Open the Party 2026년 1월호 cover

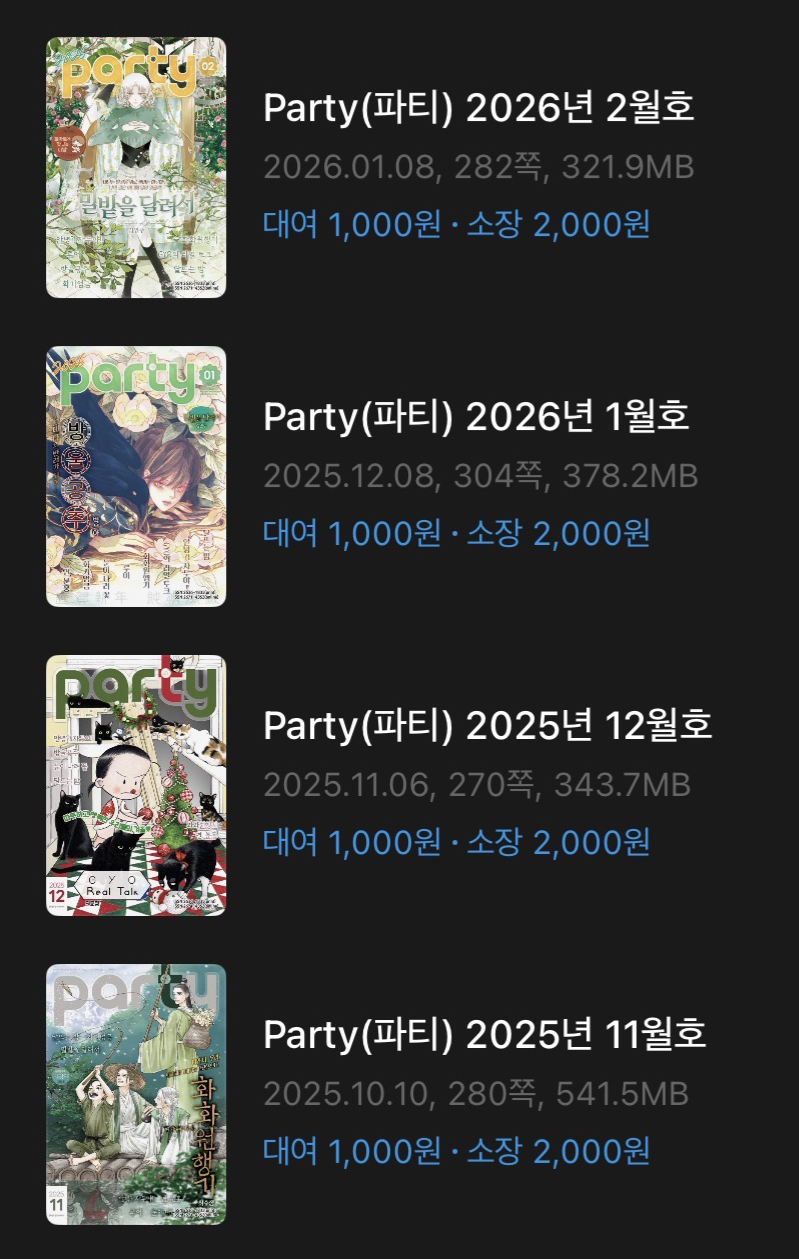point(136,477)
